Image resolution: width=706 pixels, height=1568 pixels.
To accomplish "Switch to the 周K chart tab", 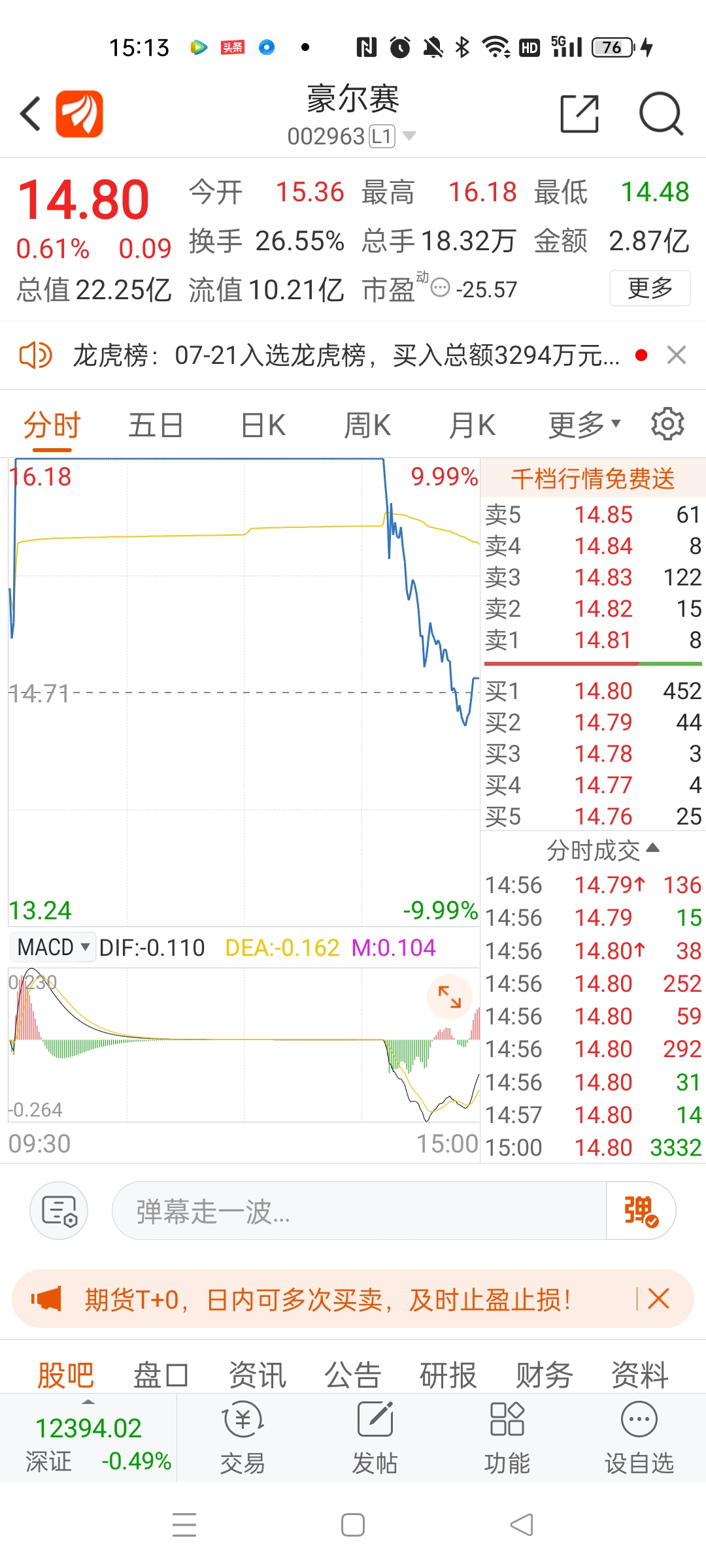I will [367, 425].
